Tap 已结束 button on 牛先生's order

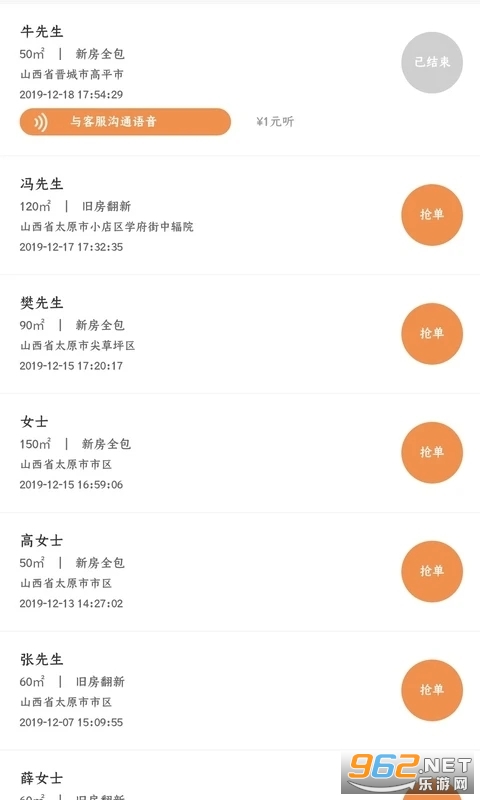coord(432,62)
